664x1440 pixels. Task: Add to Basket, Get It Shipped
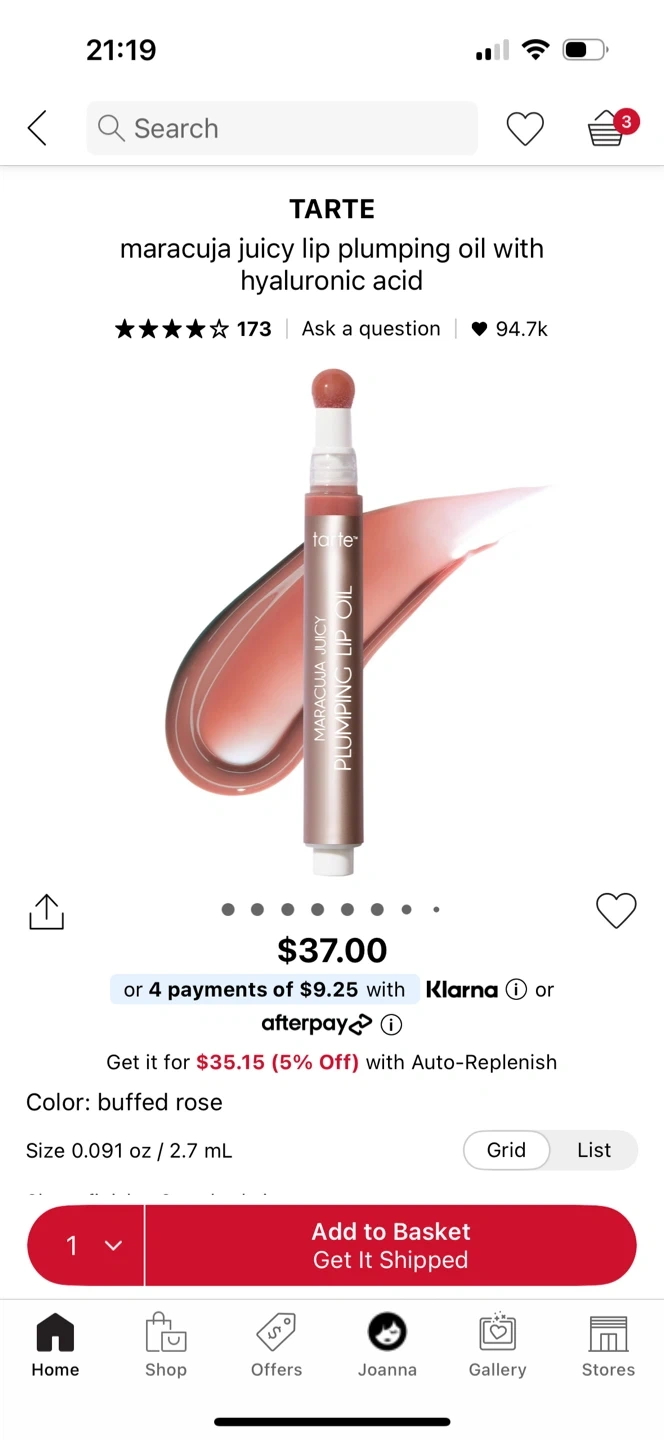pyautogui.click(x=391, y=1245)
